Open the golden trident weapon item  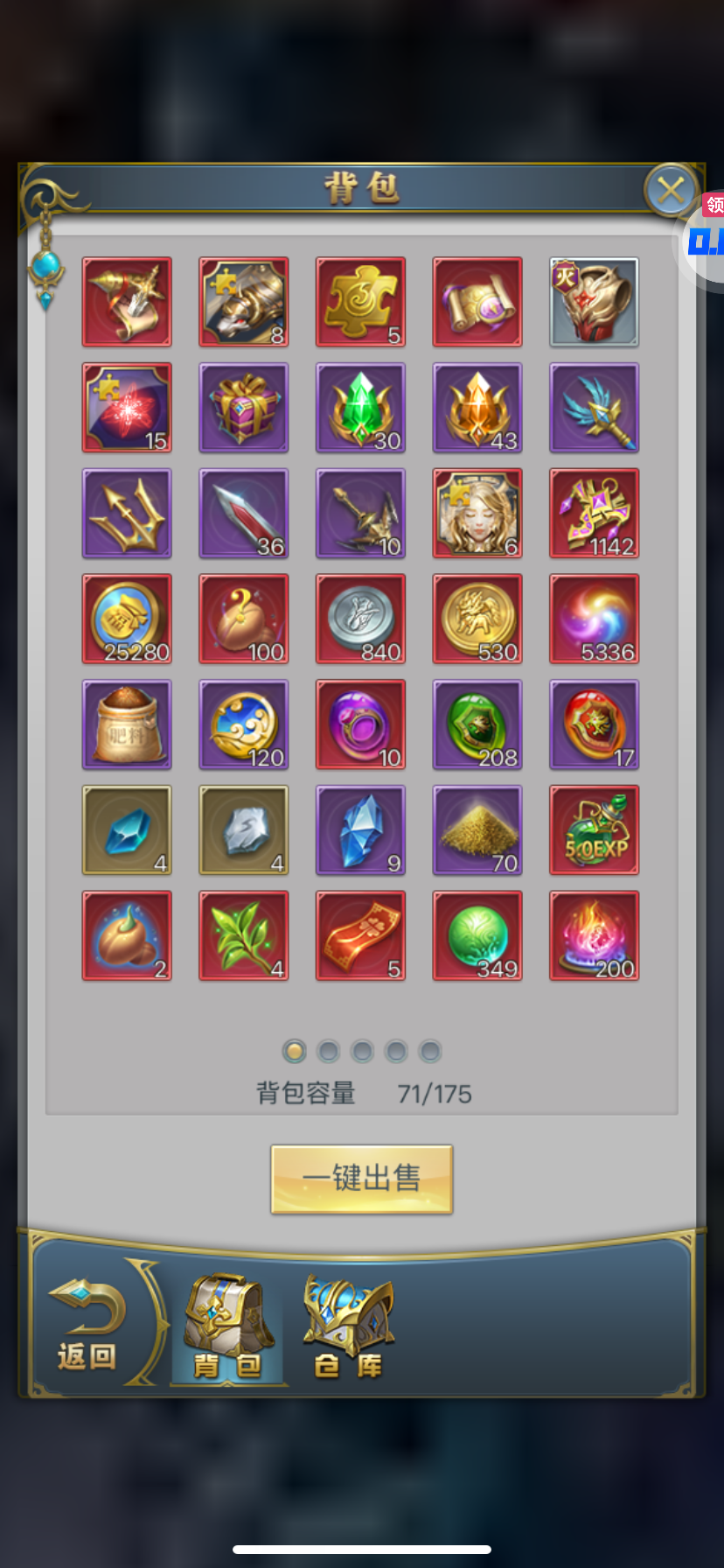pos(127,513)
